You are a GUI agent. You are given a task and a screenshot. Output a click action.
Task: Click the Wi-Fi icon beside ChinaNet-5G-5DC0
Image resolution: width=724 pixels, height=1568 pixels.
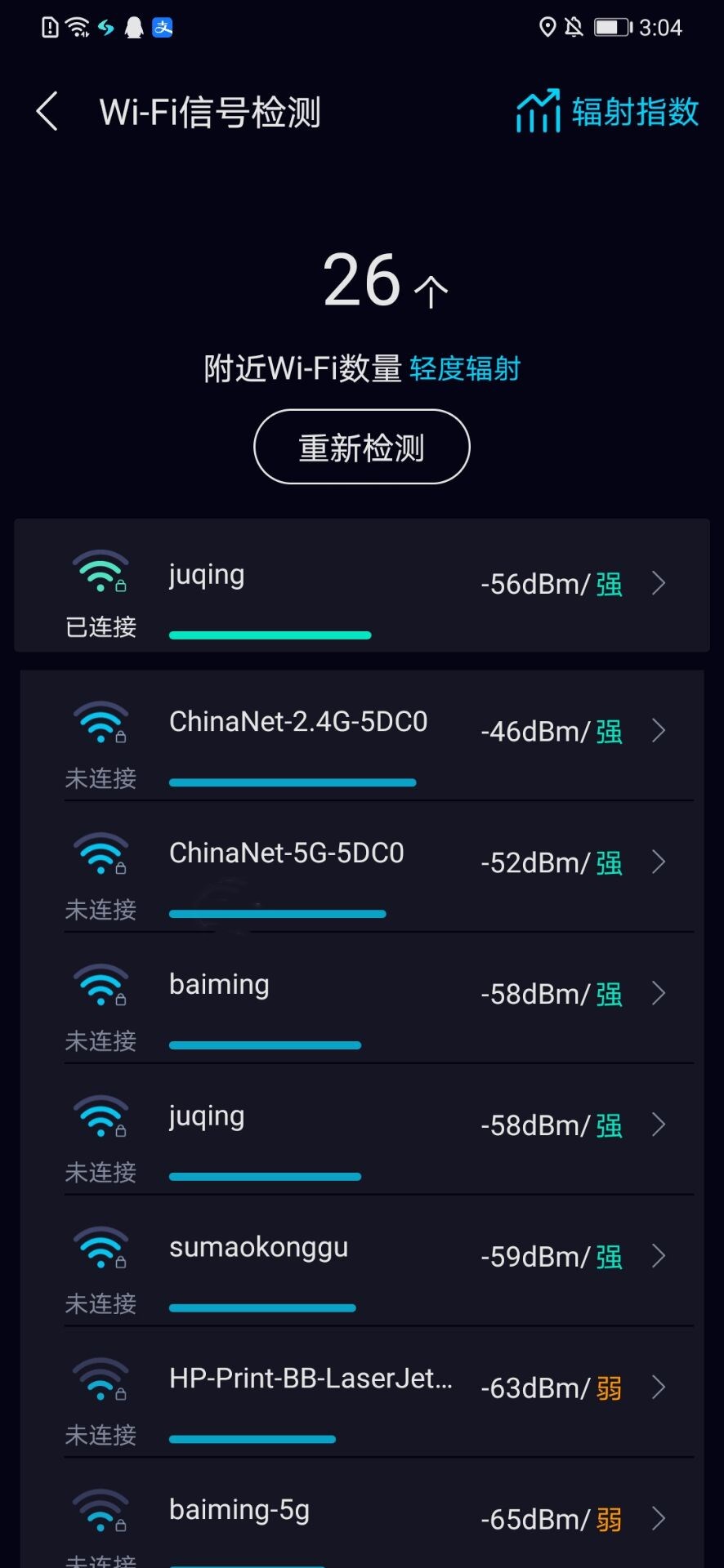click(100, 852)
